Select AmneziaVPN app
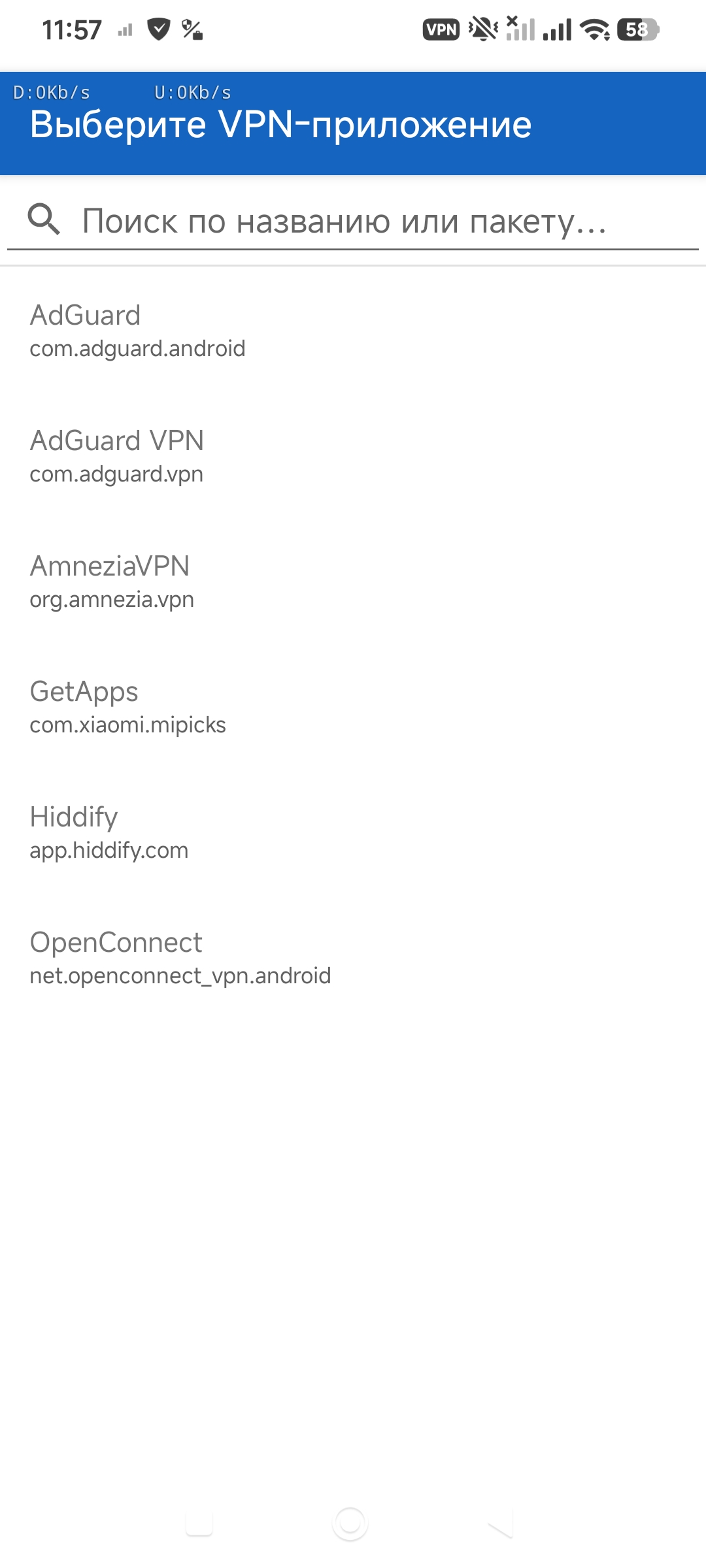The width and height of the screenshot is (706, 1568). tap(353, 581)
